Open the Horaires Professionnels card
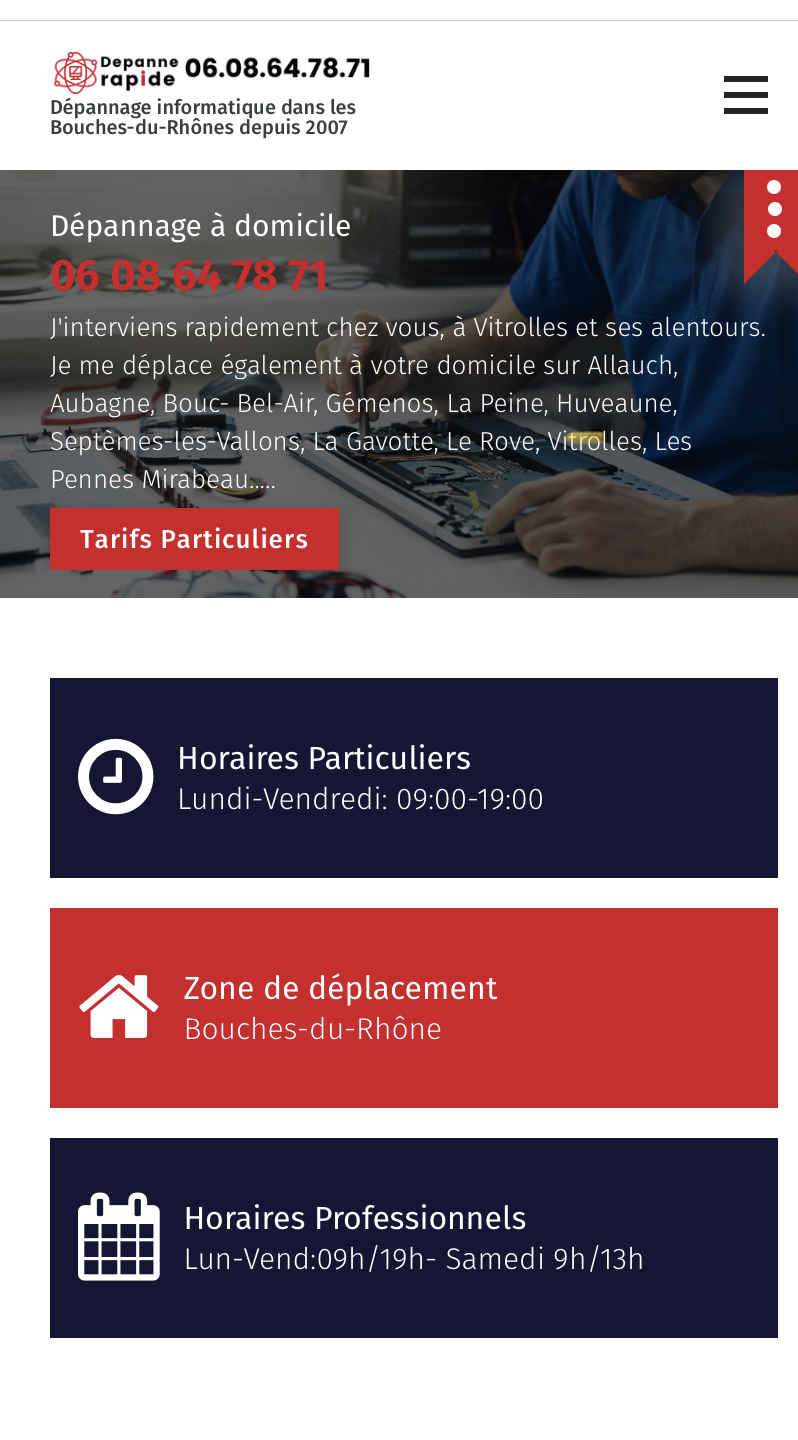Image resolution: width=798 pixels, height=1440 pixels. tap(413, 1238)
